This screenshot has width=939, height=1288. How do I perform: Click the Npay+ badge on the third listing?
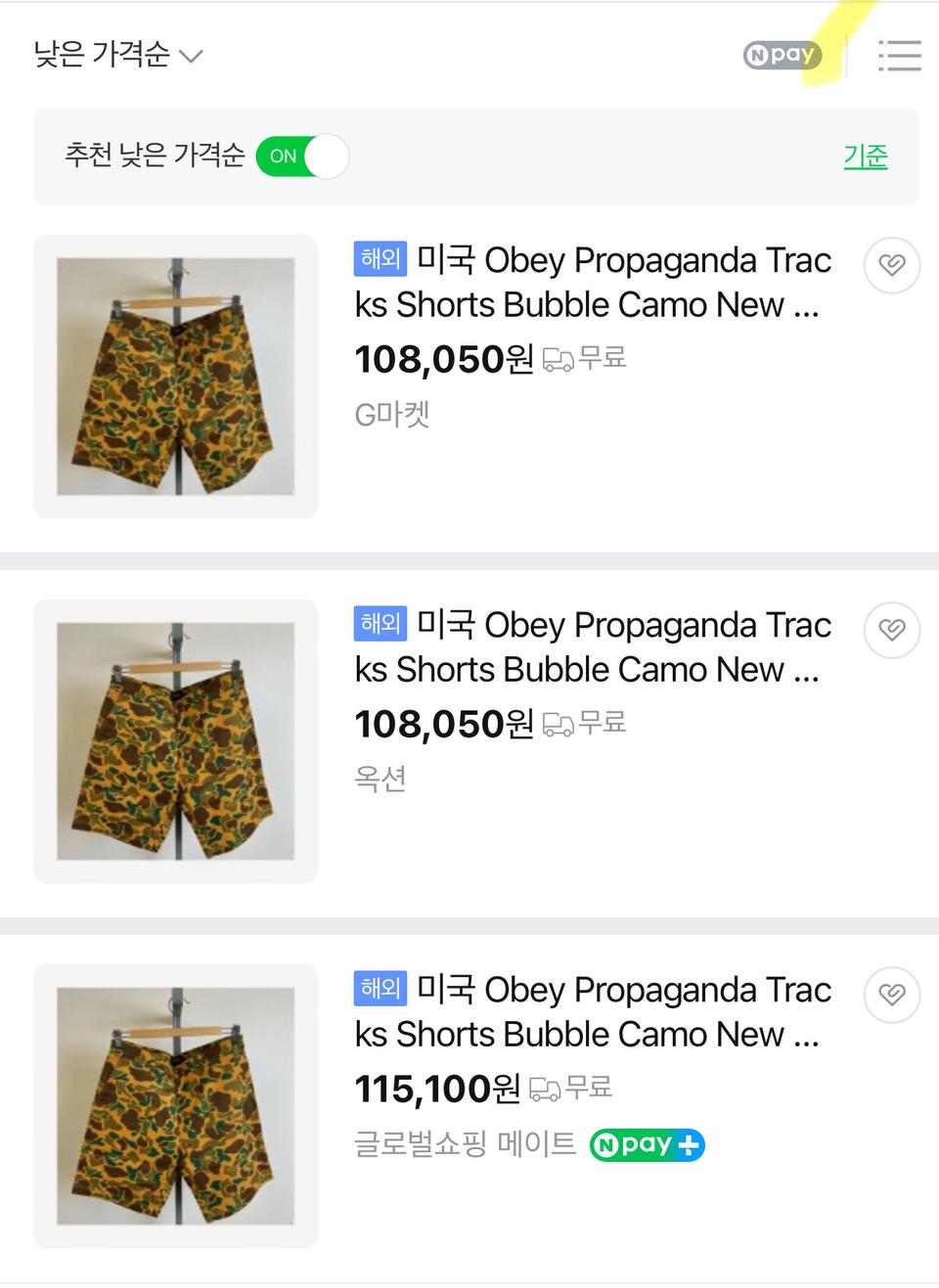[x=647, y=1144]
